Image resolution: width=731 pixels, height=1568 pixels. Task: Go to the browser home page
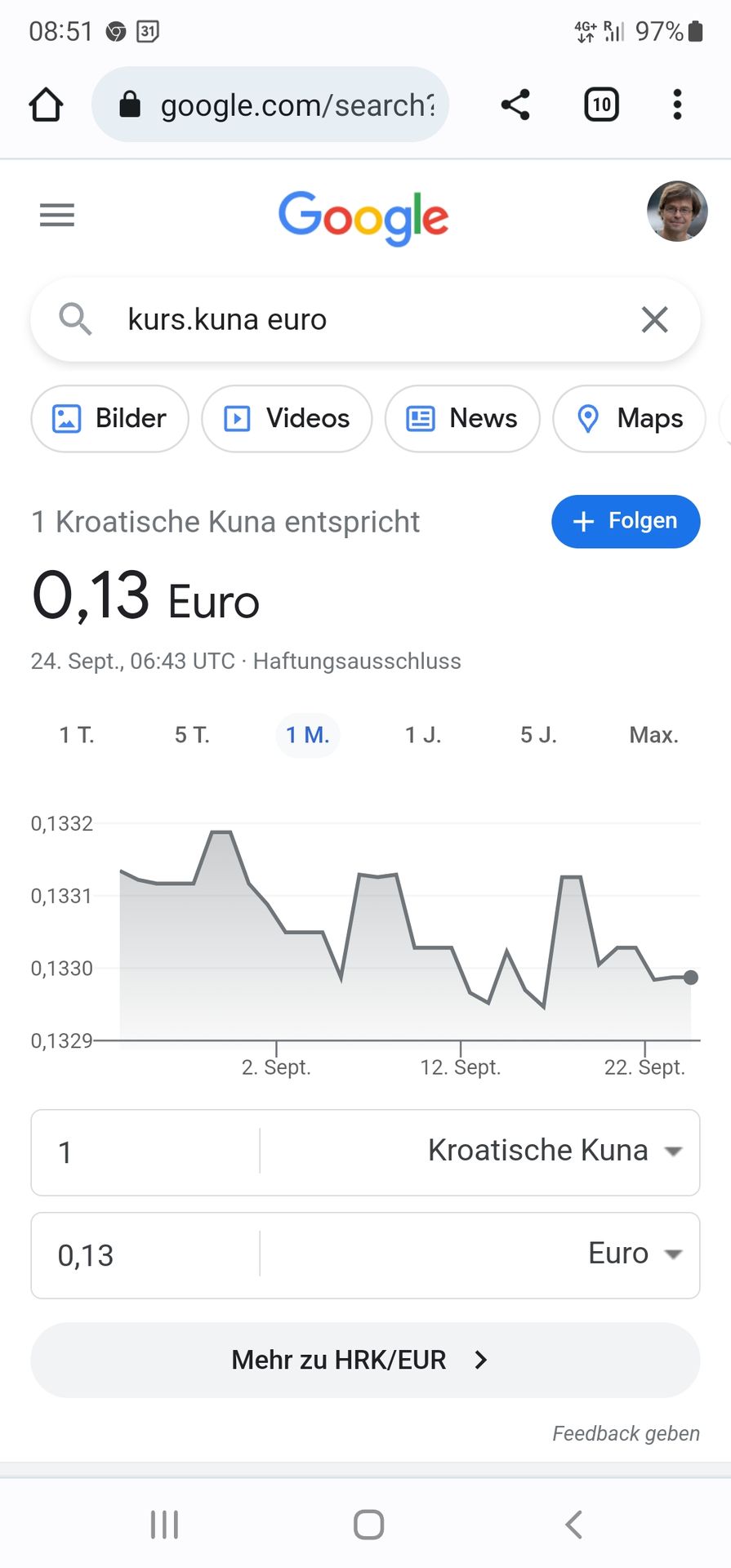point(46,105)
